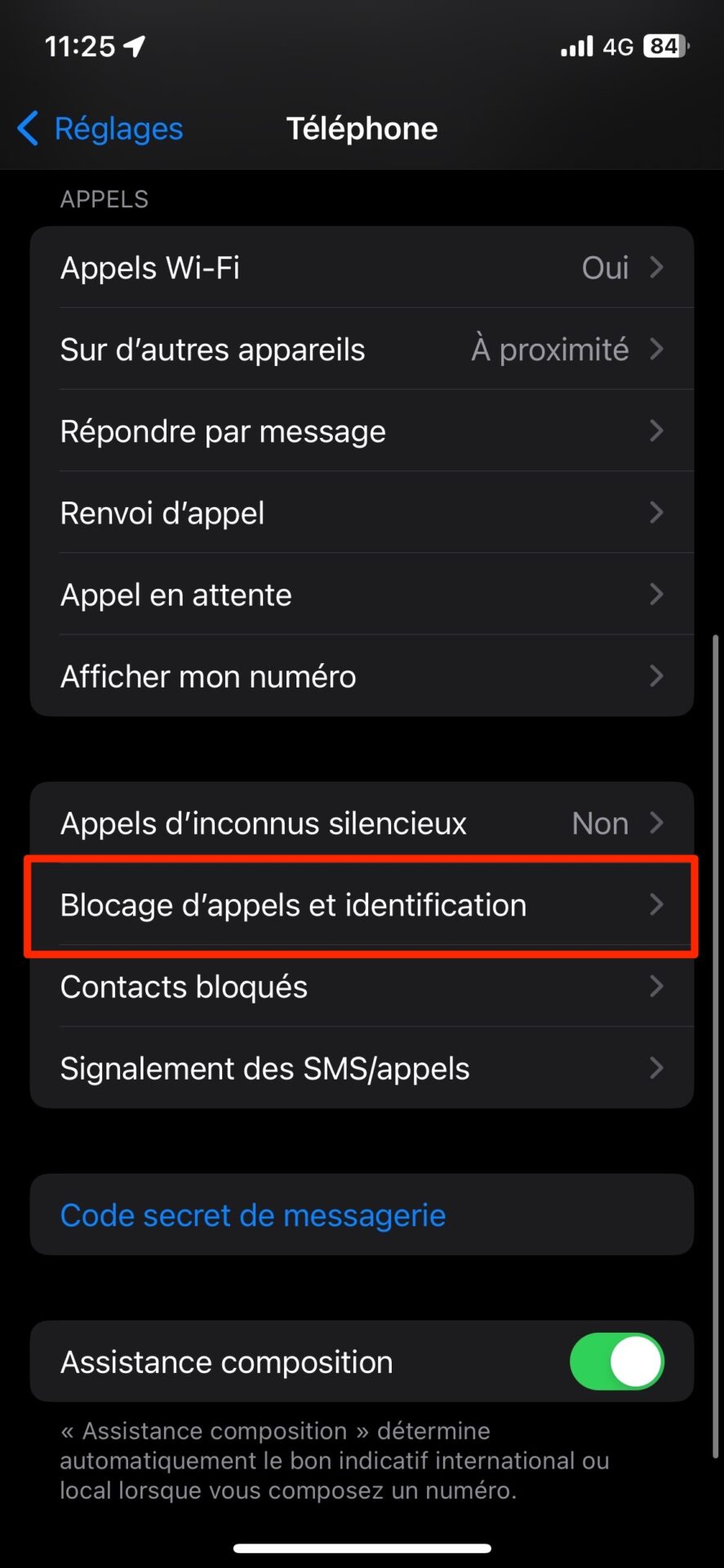Open Appels d'inconnus silencieux
The image size is (724, 1568).
coord(362,823)
